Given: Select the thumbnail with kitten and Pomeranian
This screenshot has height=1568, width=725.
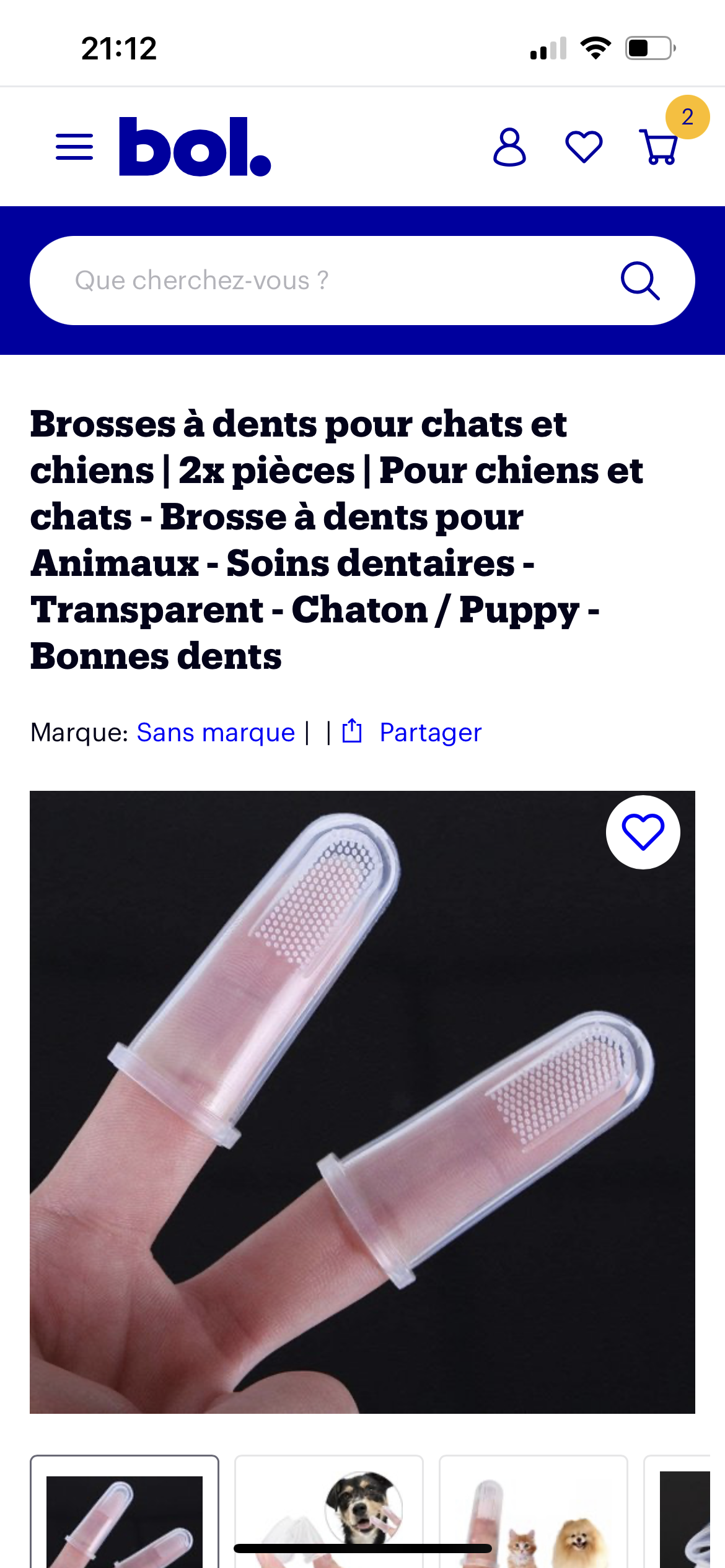Looking at the screenshot, I should (x=534, y=1514).
